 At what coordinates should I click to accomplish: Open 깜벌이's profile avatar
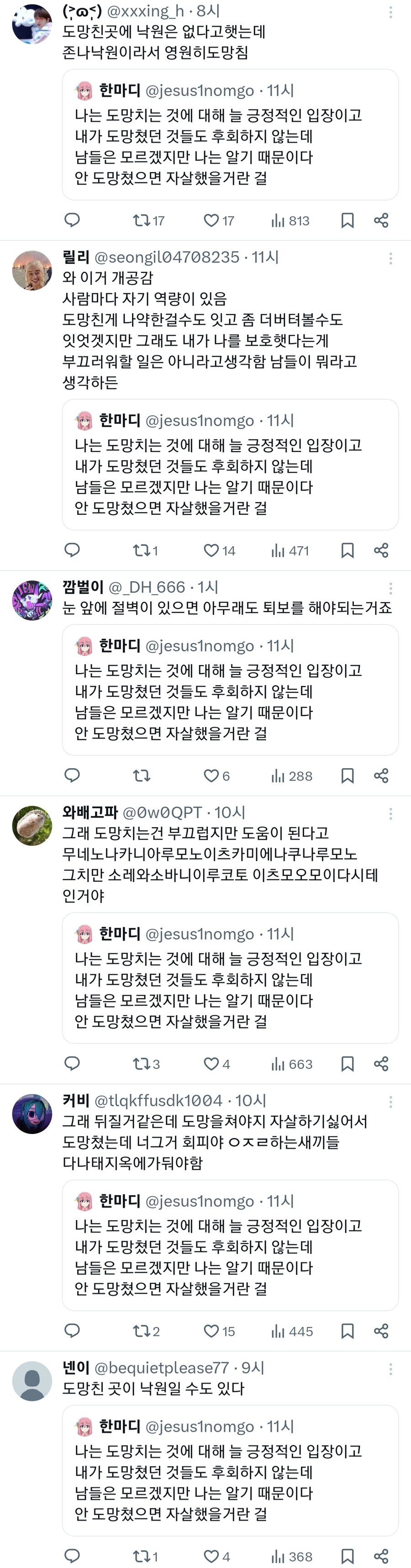(x=32, y=600)
